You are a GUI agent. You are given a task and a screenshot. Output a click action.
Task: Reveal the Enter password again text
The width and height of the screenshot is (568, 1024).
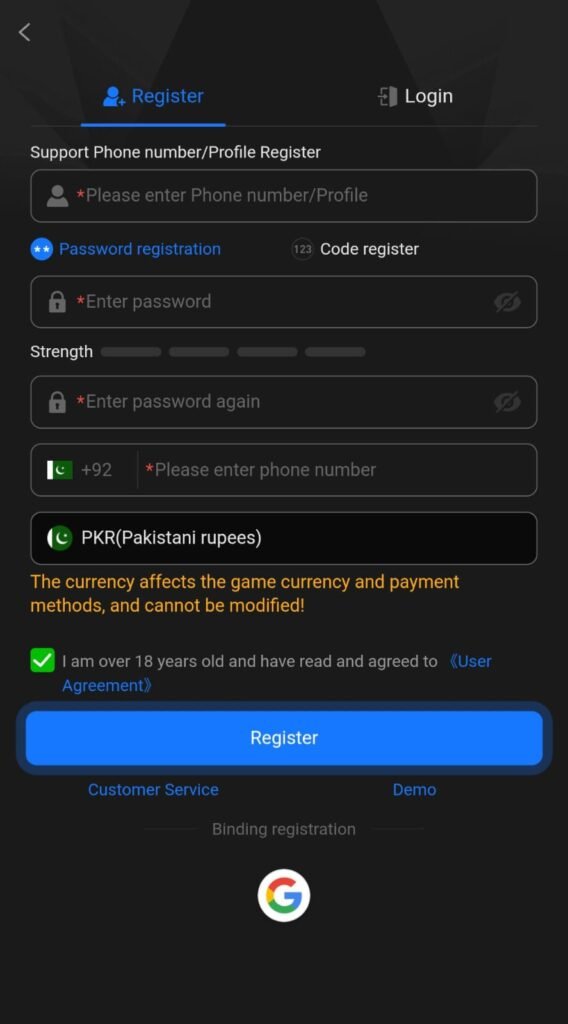point(507,402)
